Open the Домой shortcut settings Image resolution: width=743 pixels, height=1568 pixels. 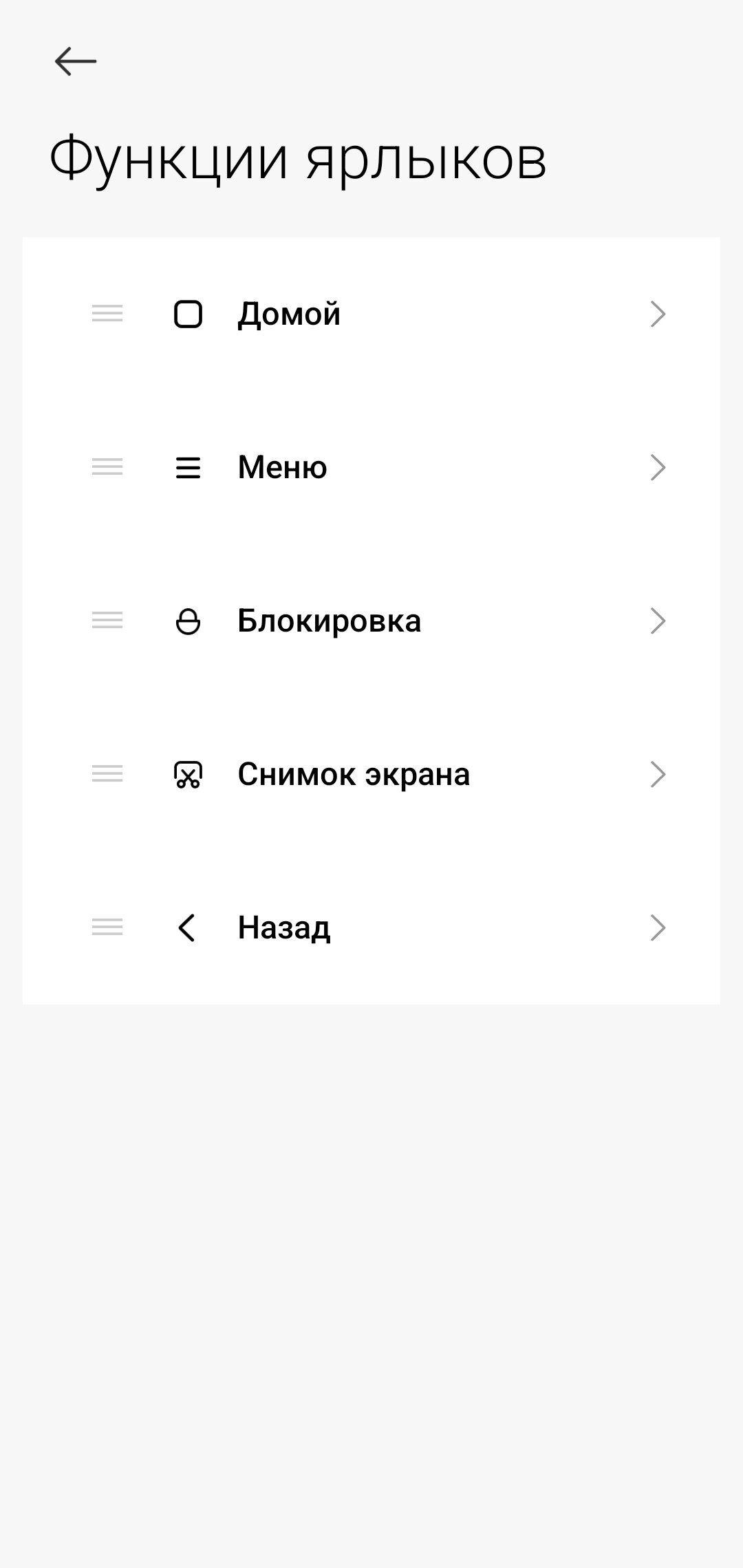tap(371, 314)
